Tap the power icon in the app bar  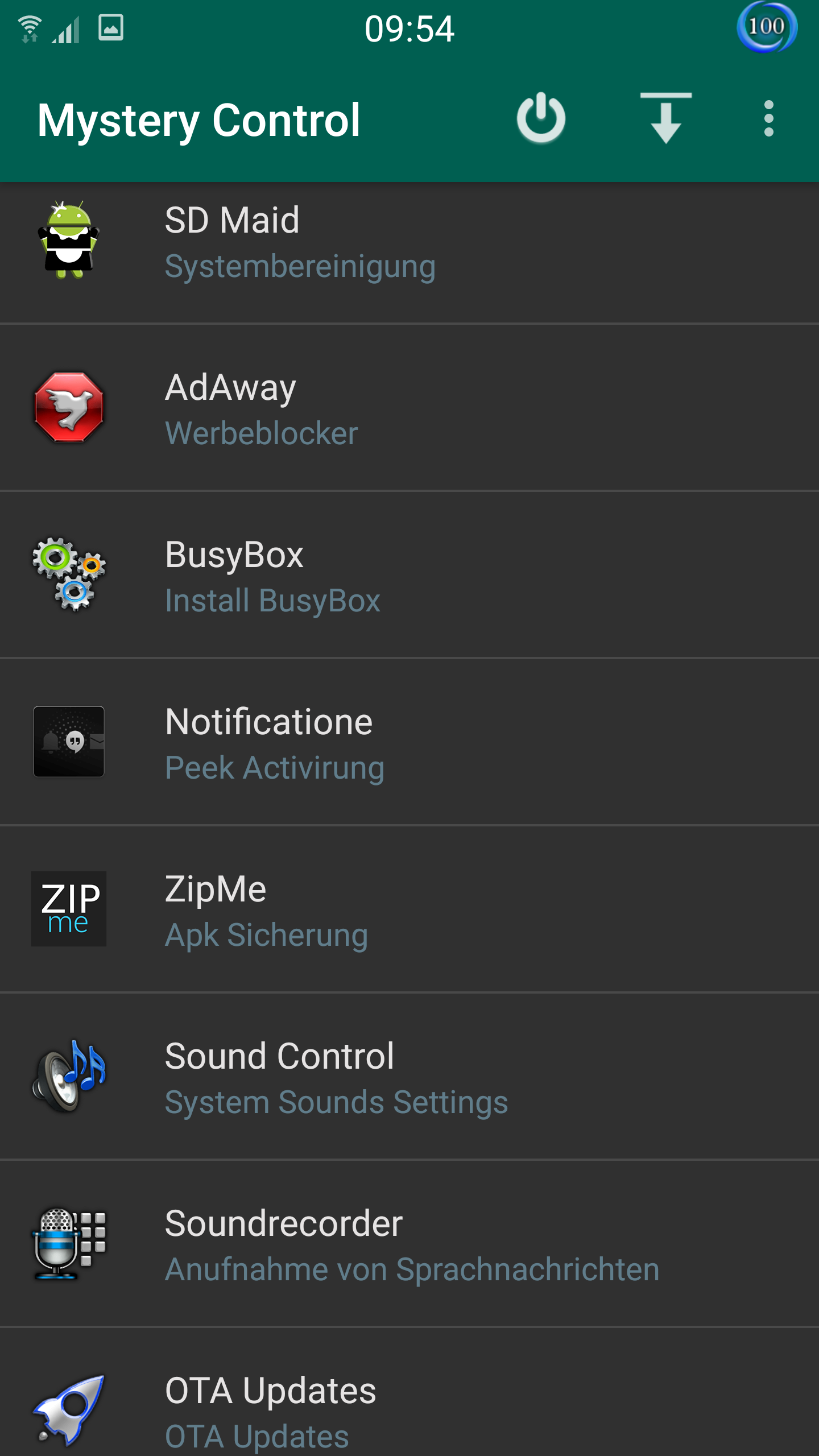(541, 118)
